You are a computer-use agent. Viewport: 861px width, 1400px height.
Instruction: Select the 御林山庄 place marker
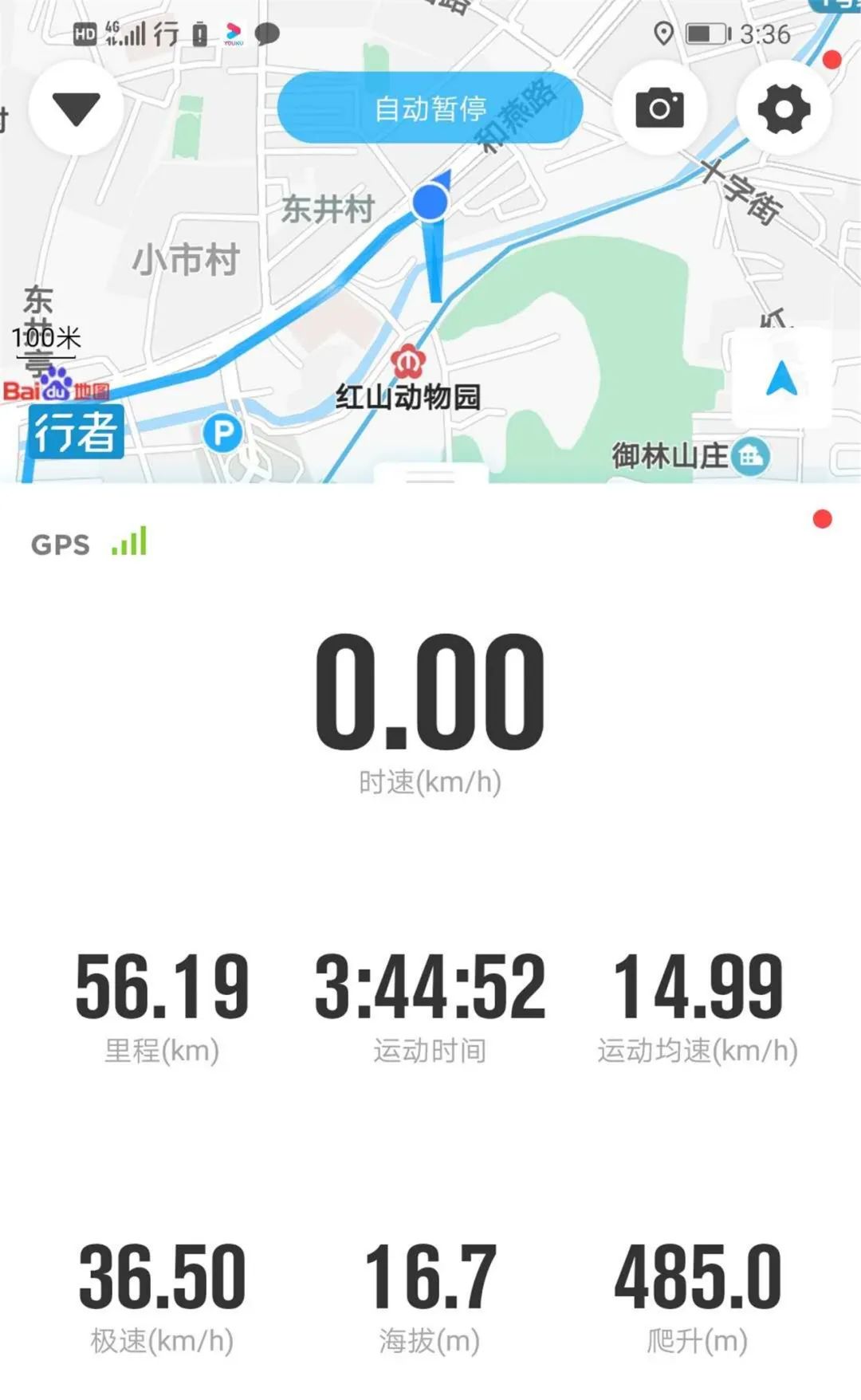tap(750, 457)
